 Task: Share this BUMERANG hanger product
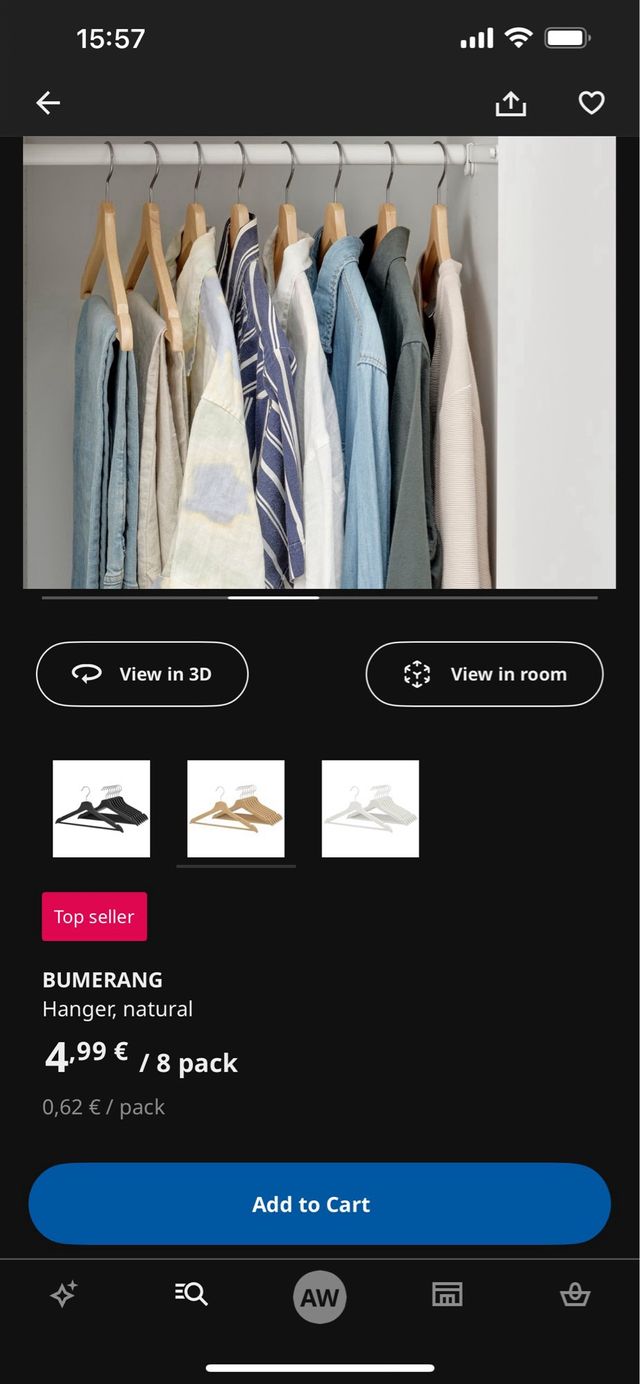coord(510,103)
